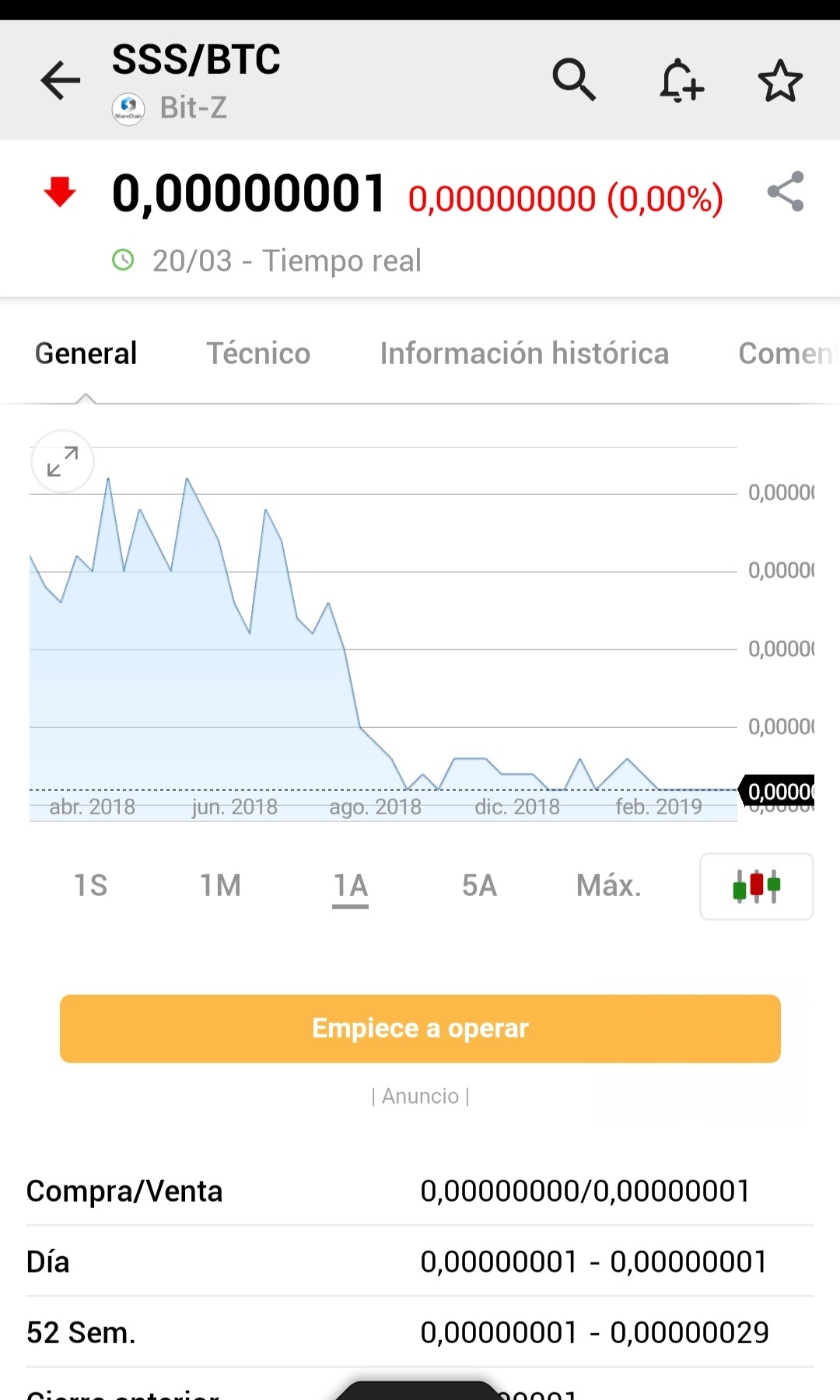The height and width of the screenshot is (1400, 840).
Task: Go back with the arrow icon
Action: (61, 80)
